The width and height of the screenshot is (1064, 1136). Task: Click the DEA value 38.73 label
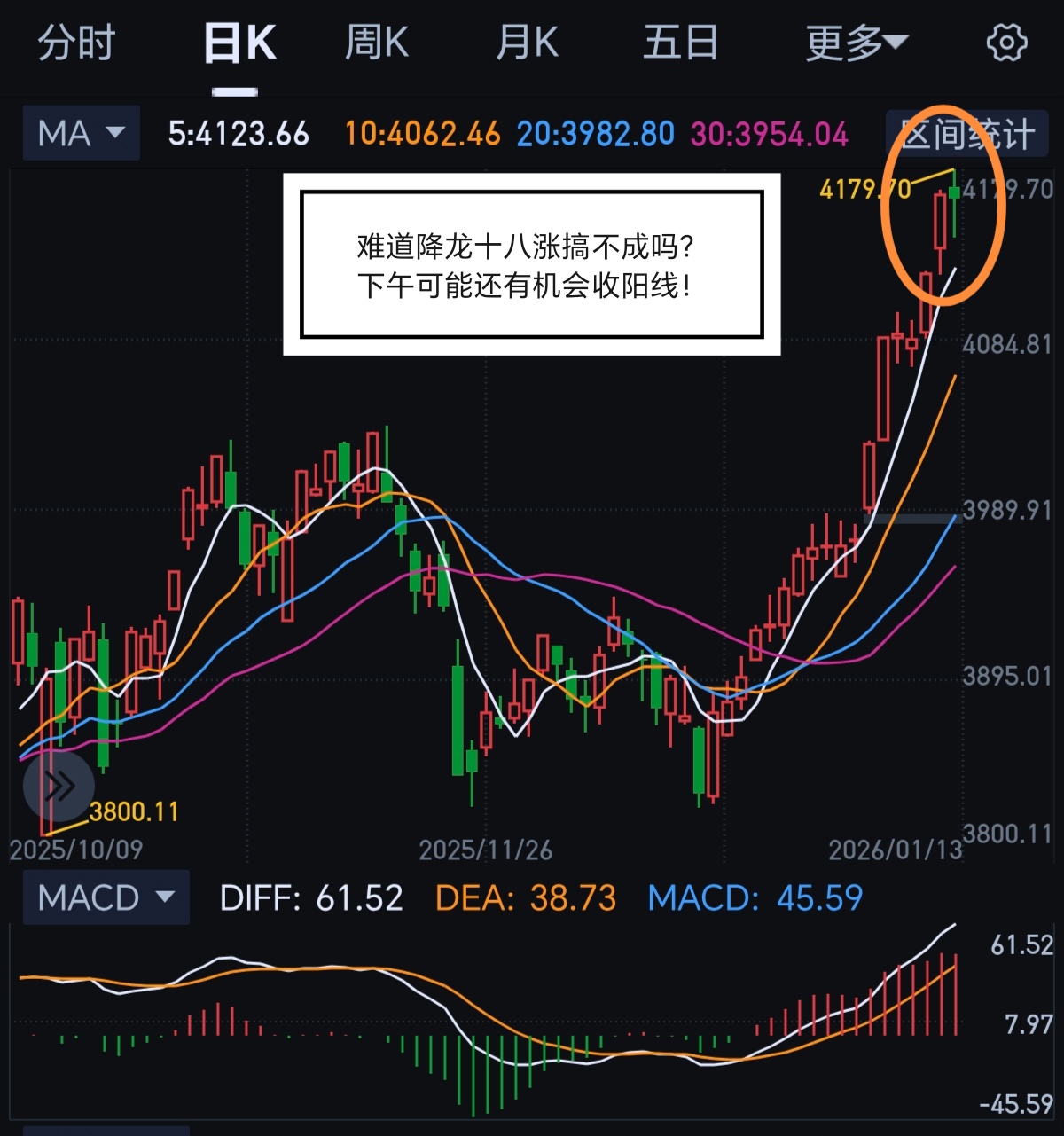coord(527,898)
